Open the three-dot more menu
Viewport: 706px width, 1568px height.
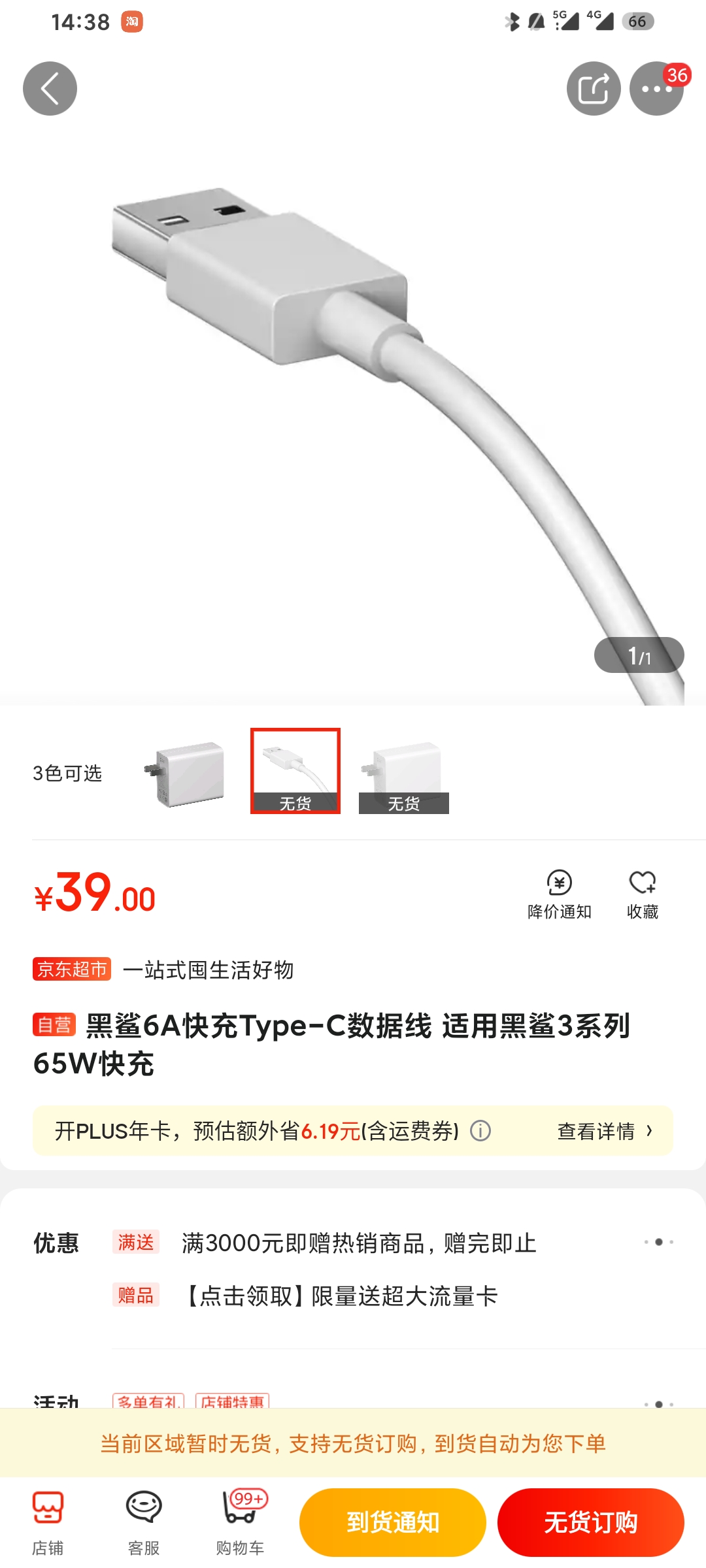coord(656,88)
